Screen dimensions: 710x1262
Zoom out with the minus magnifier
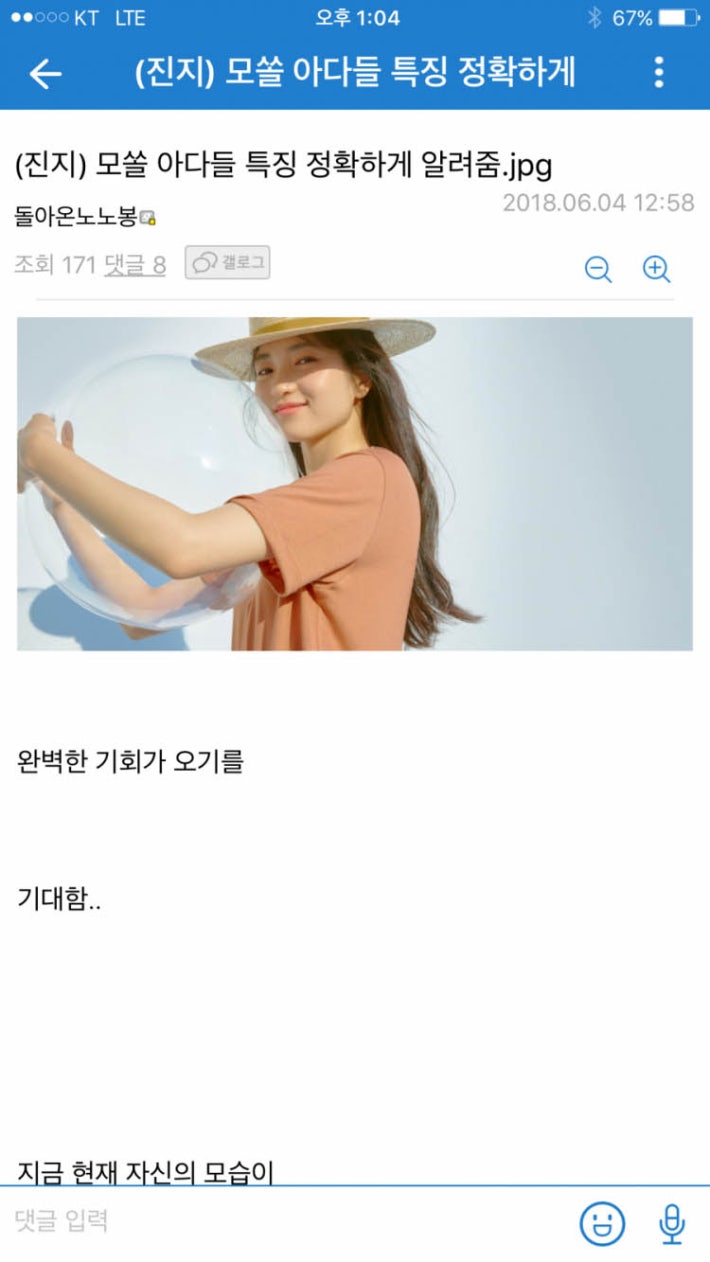pos(598,269)
